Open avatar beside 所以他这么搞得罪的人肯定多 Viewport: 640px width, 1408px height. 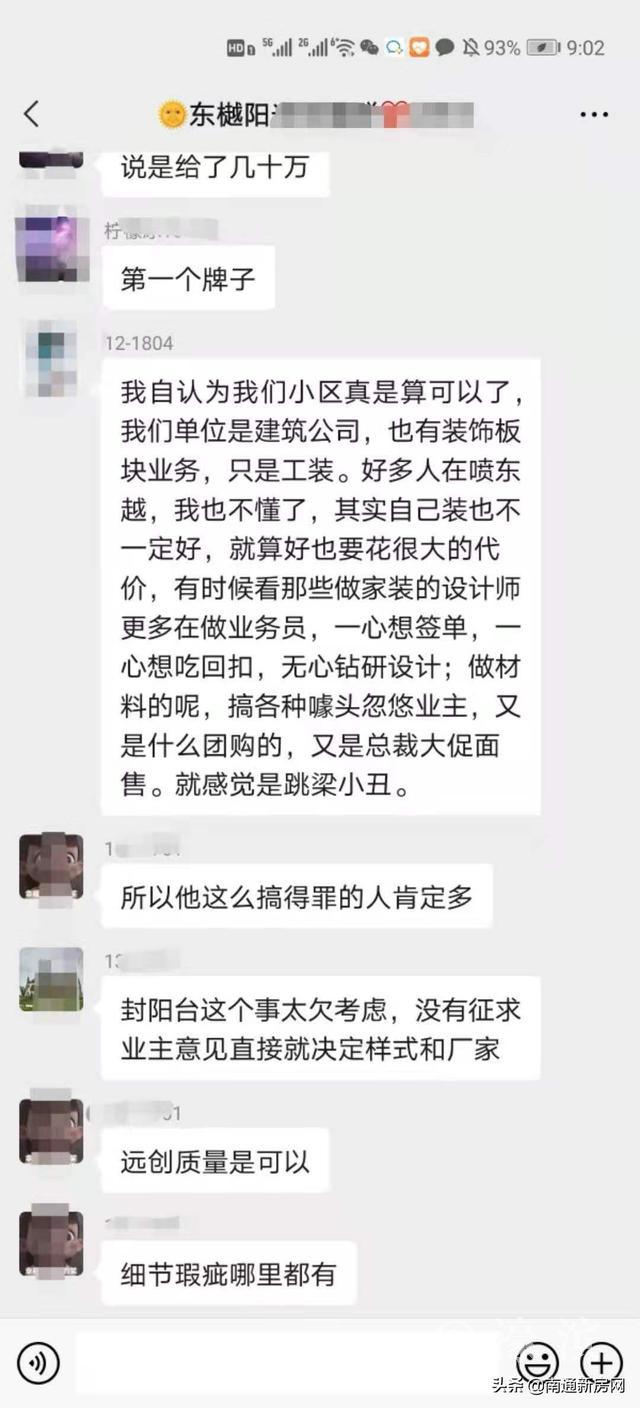[51, 866]
